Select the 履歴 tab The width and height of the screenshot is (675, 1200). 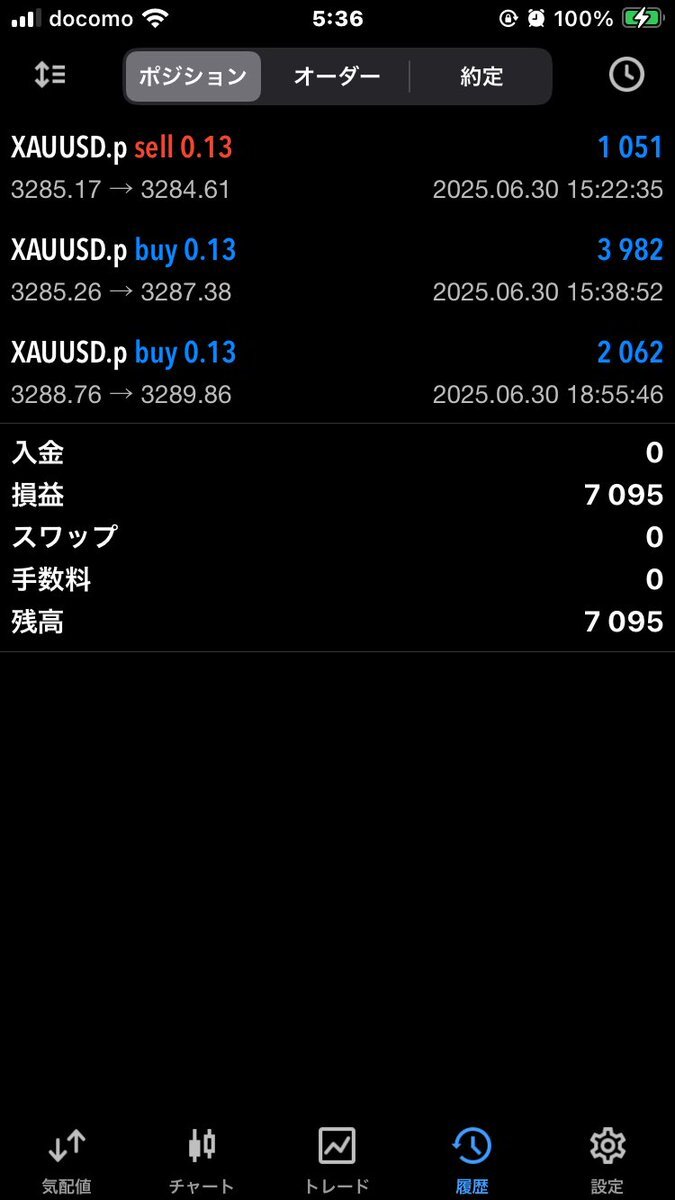pos(472,1160)
